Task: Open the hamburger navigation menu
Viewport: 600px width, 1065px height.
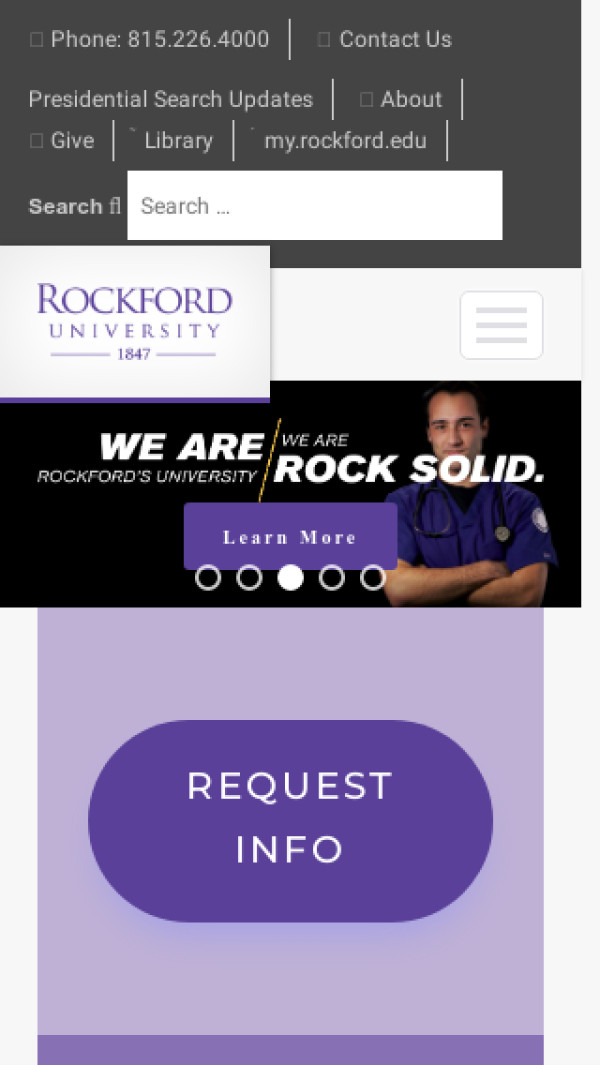Action: pyautogui.click(x=501, y=325)
